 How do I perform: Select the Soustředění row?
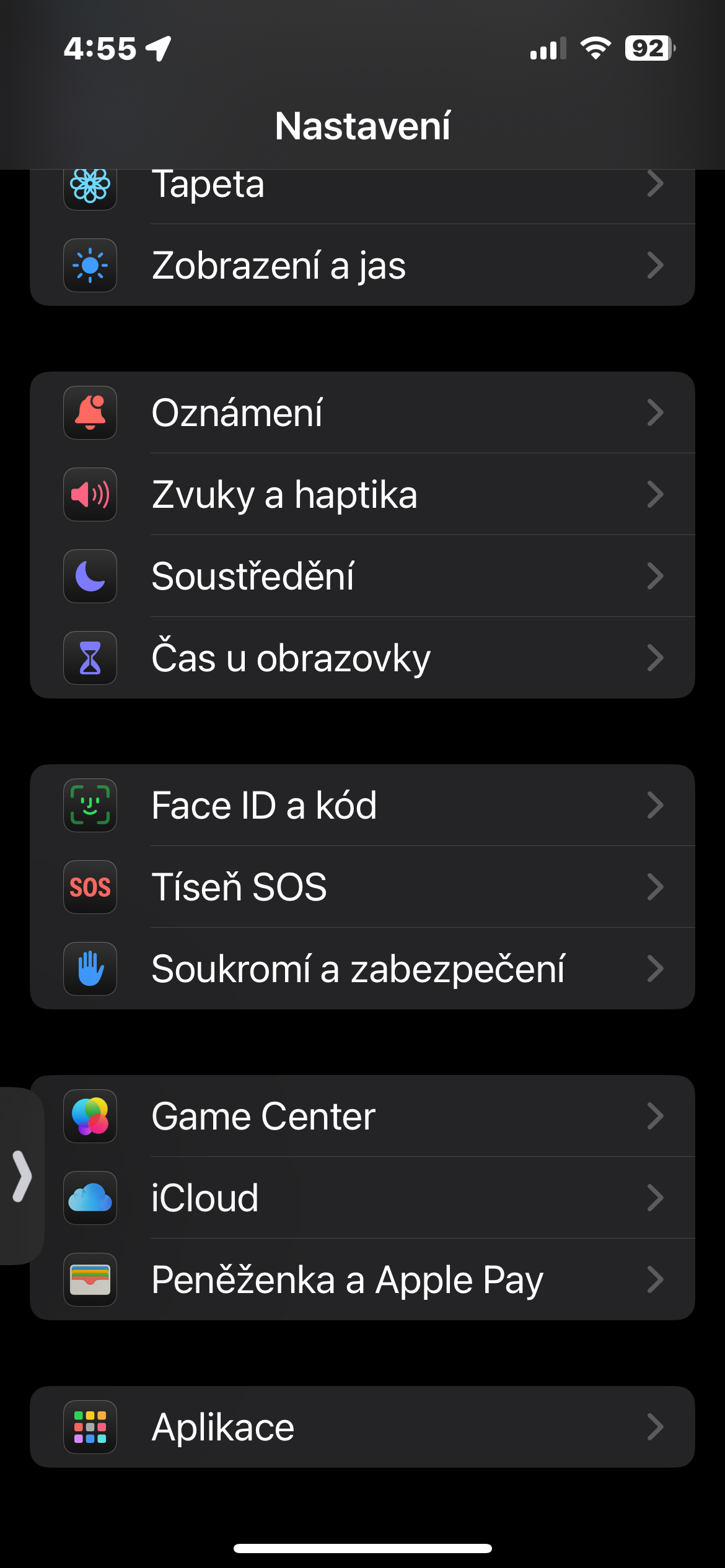[x=362, y=576]
